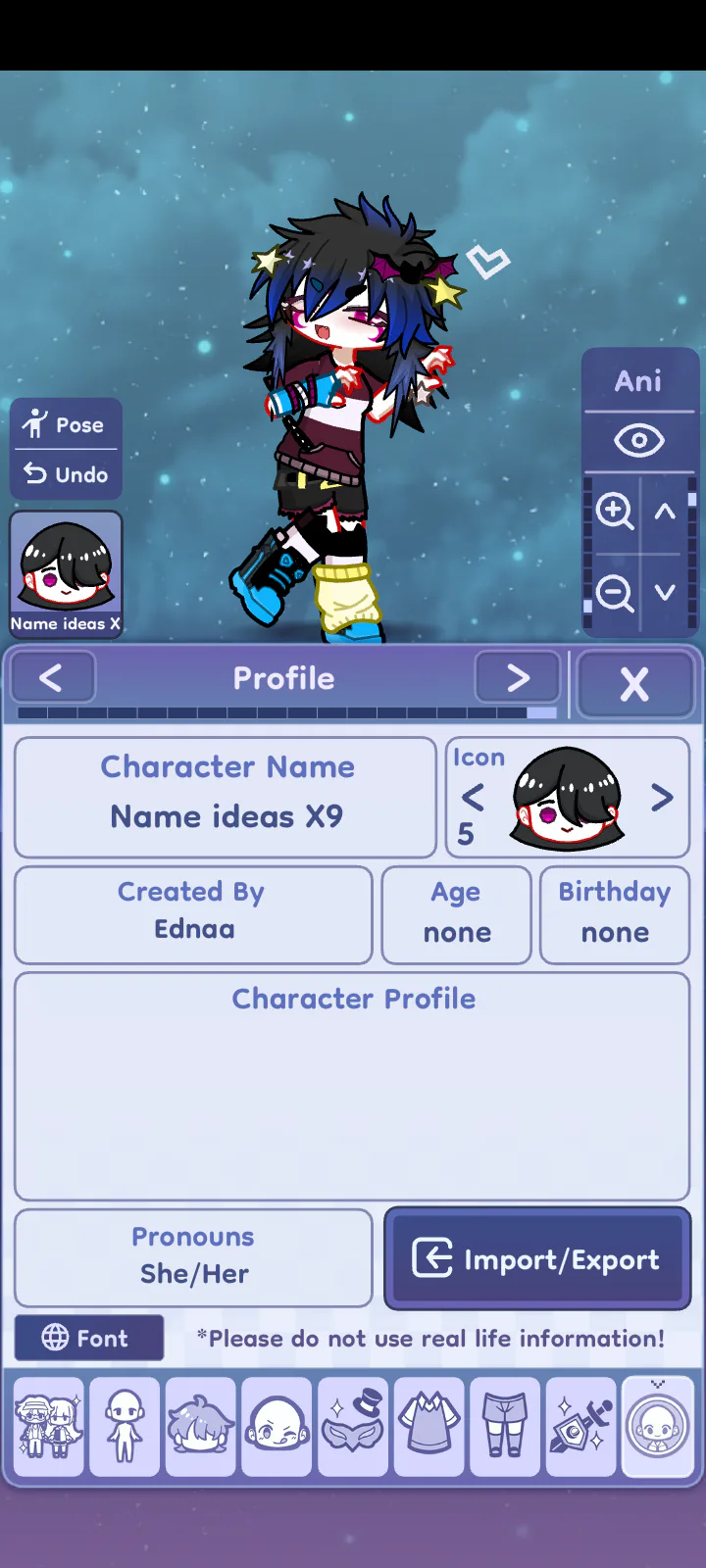
Task: Edit the Created By field
Action: pos(193,914)
